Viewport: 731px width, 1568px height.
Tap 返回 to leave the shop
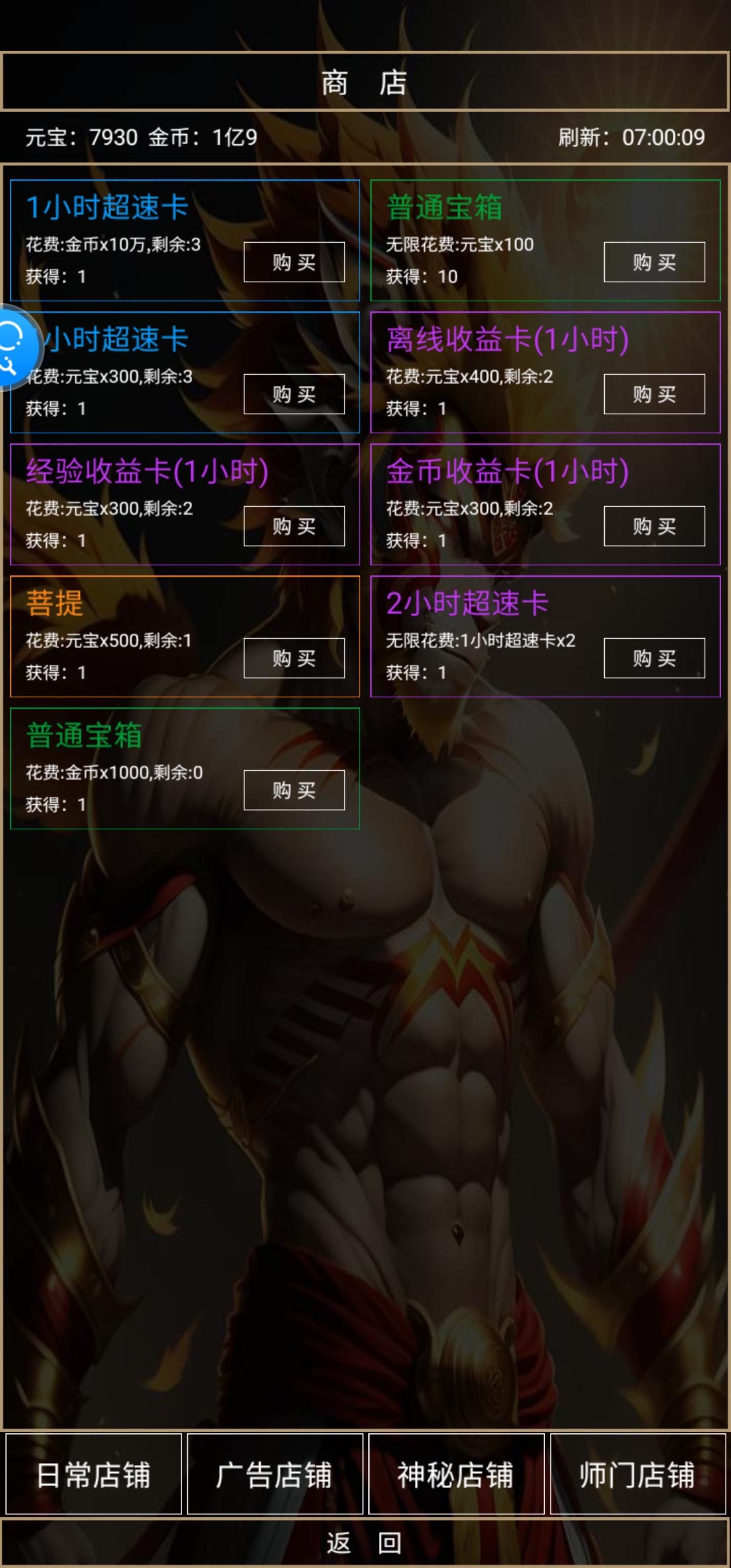click(x=364, y=1543)
